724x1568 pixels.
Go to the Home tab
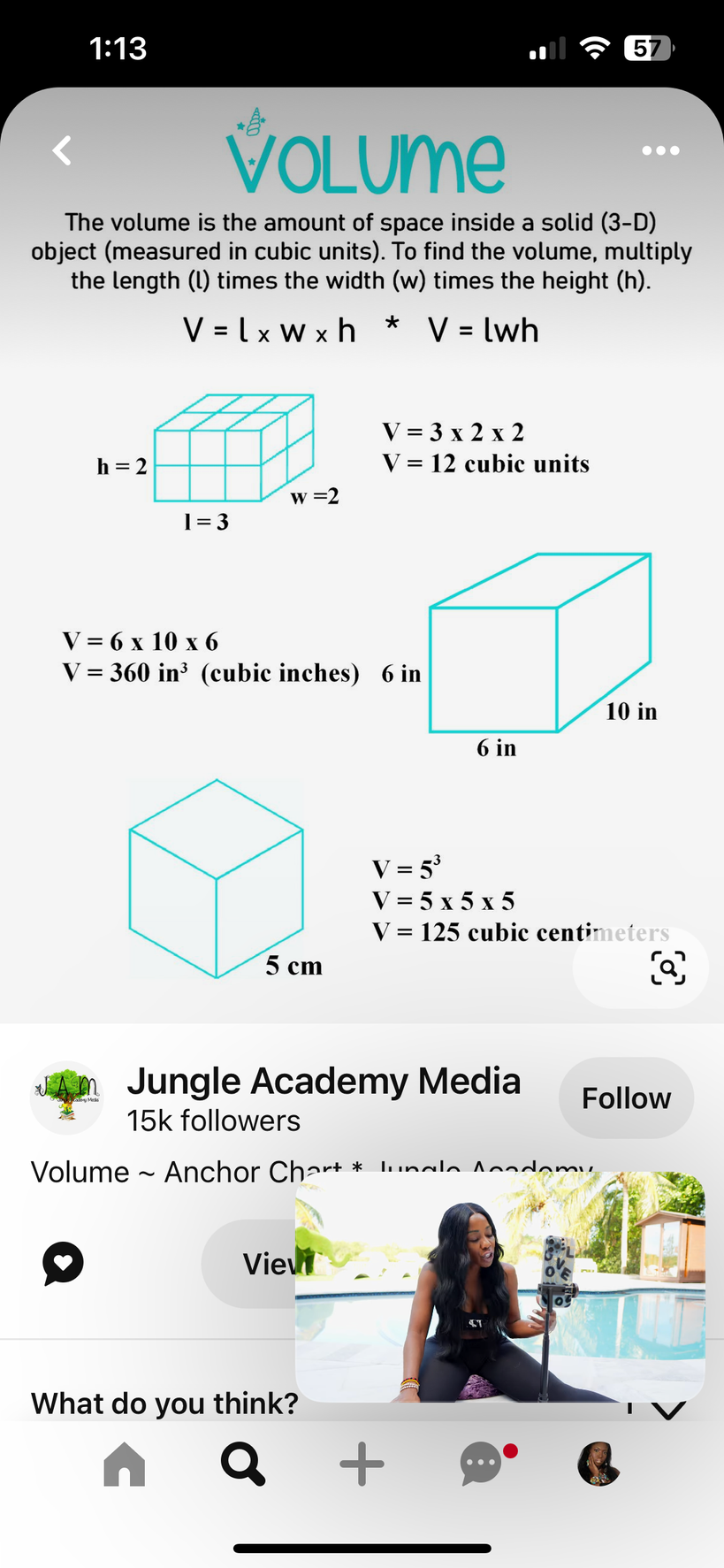(125, 1464)
